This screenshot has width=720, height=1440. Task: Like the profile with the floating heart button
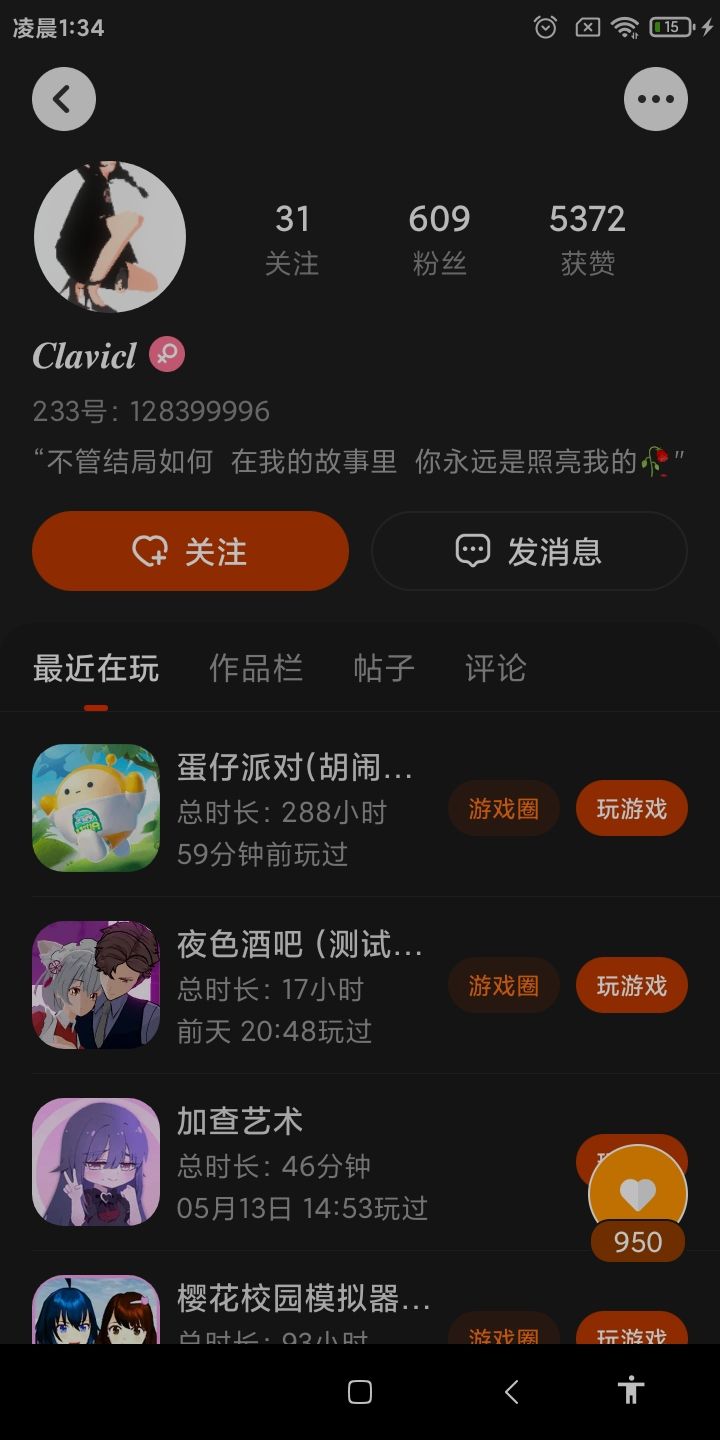click(638, 1193)
